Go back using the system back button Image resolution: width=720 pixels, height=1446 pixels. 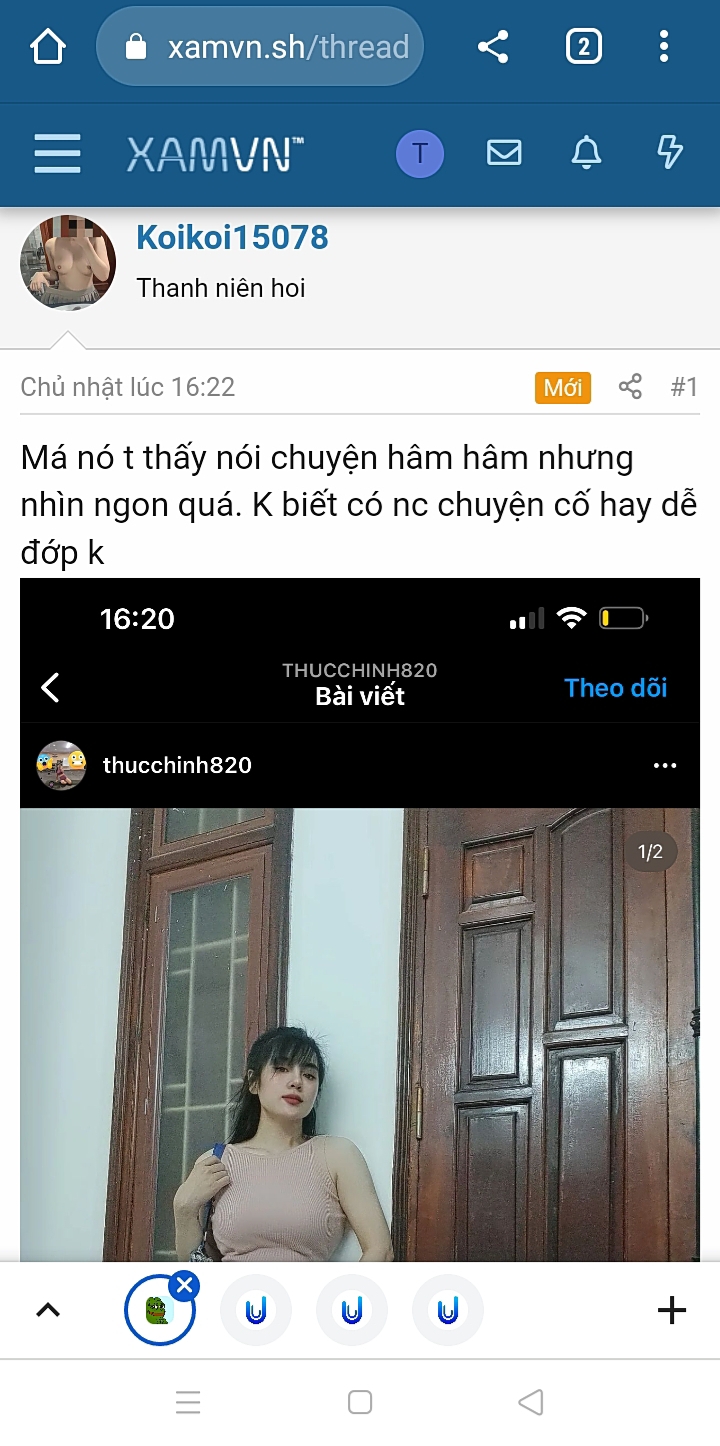(x=531, y=1402)
